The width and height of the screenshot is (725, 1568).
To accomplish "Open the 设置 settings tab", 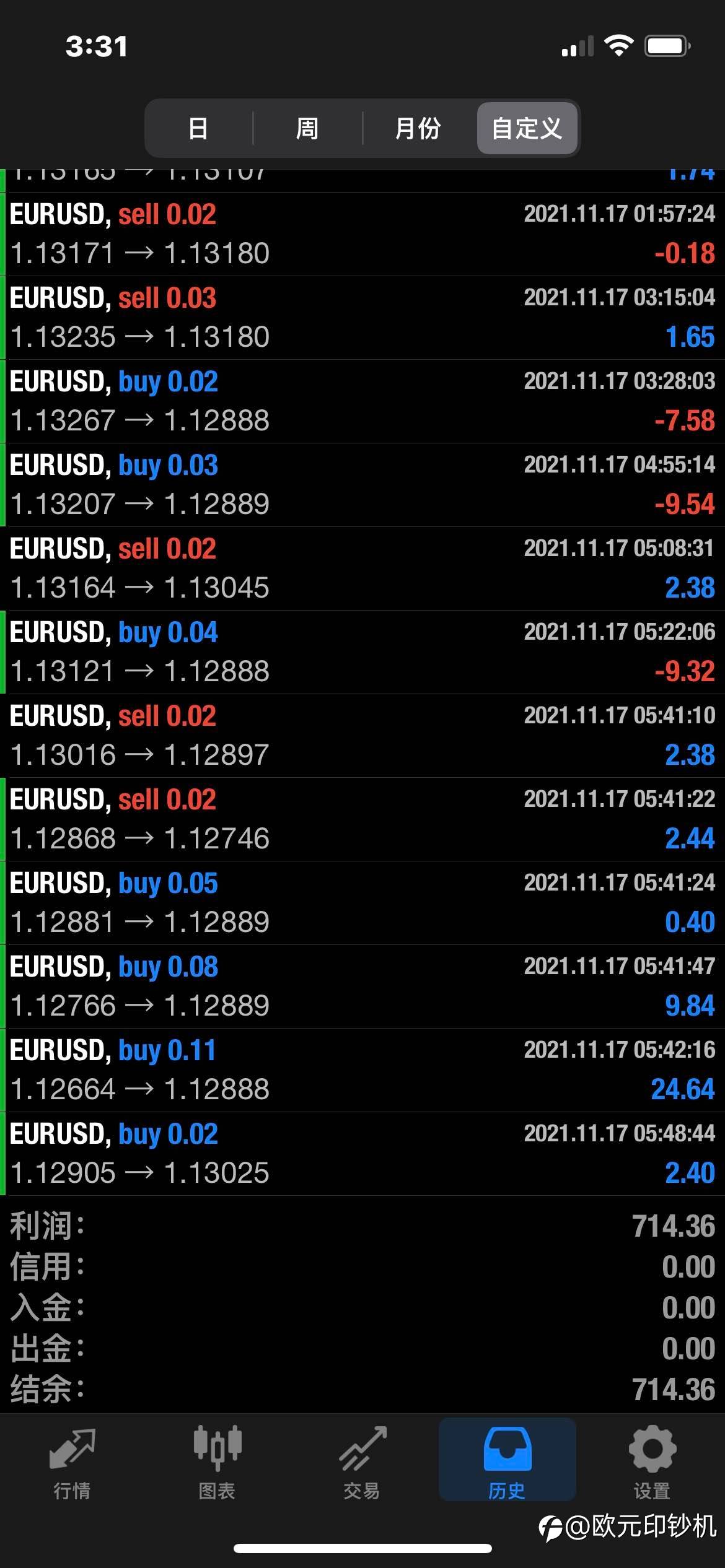I will pos(652,1463).
